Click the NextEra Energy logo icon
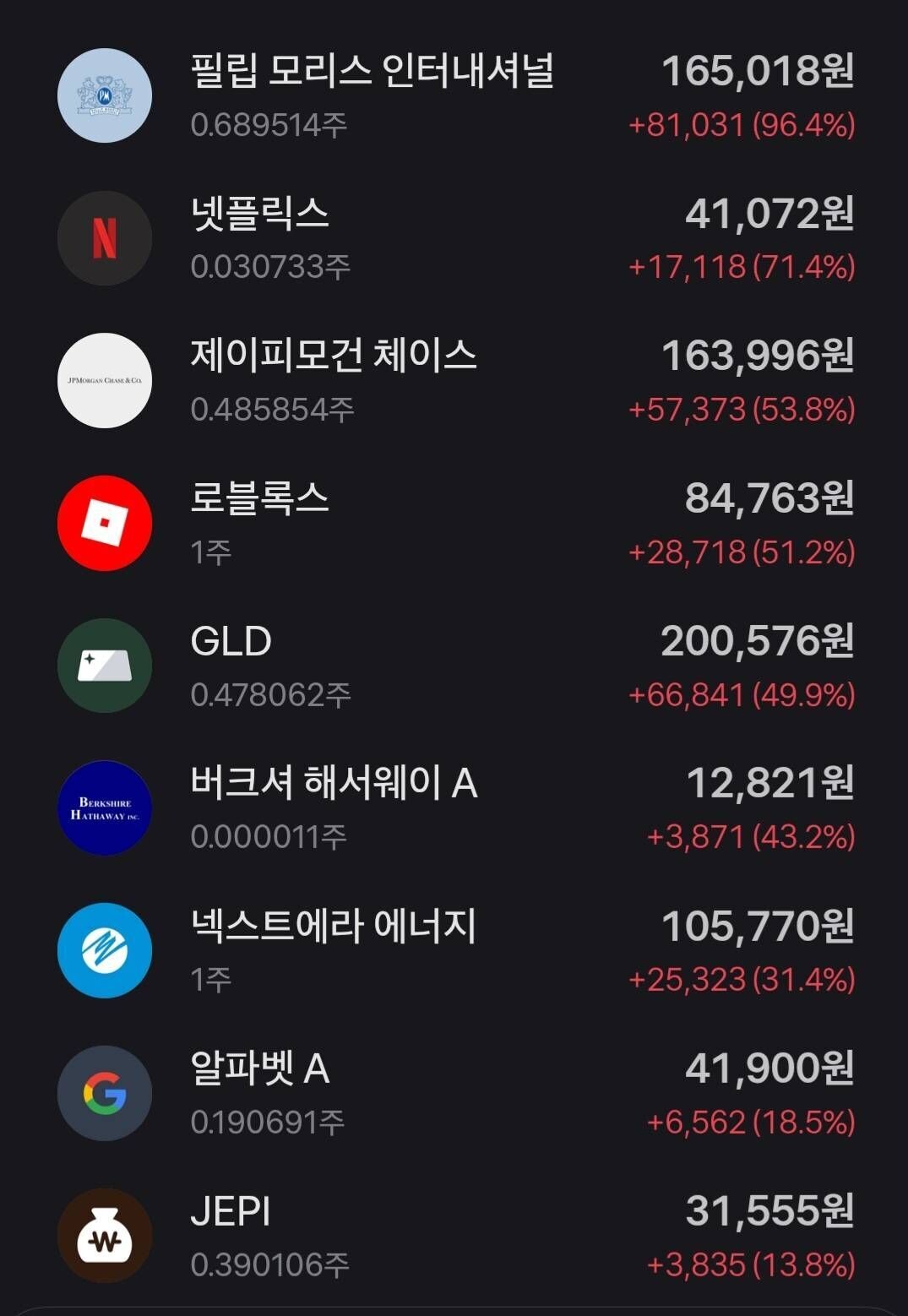 coord(104,948)
